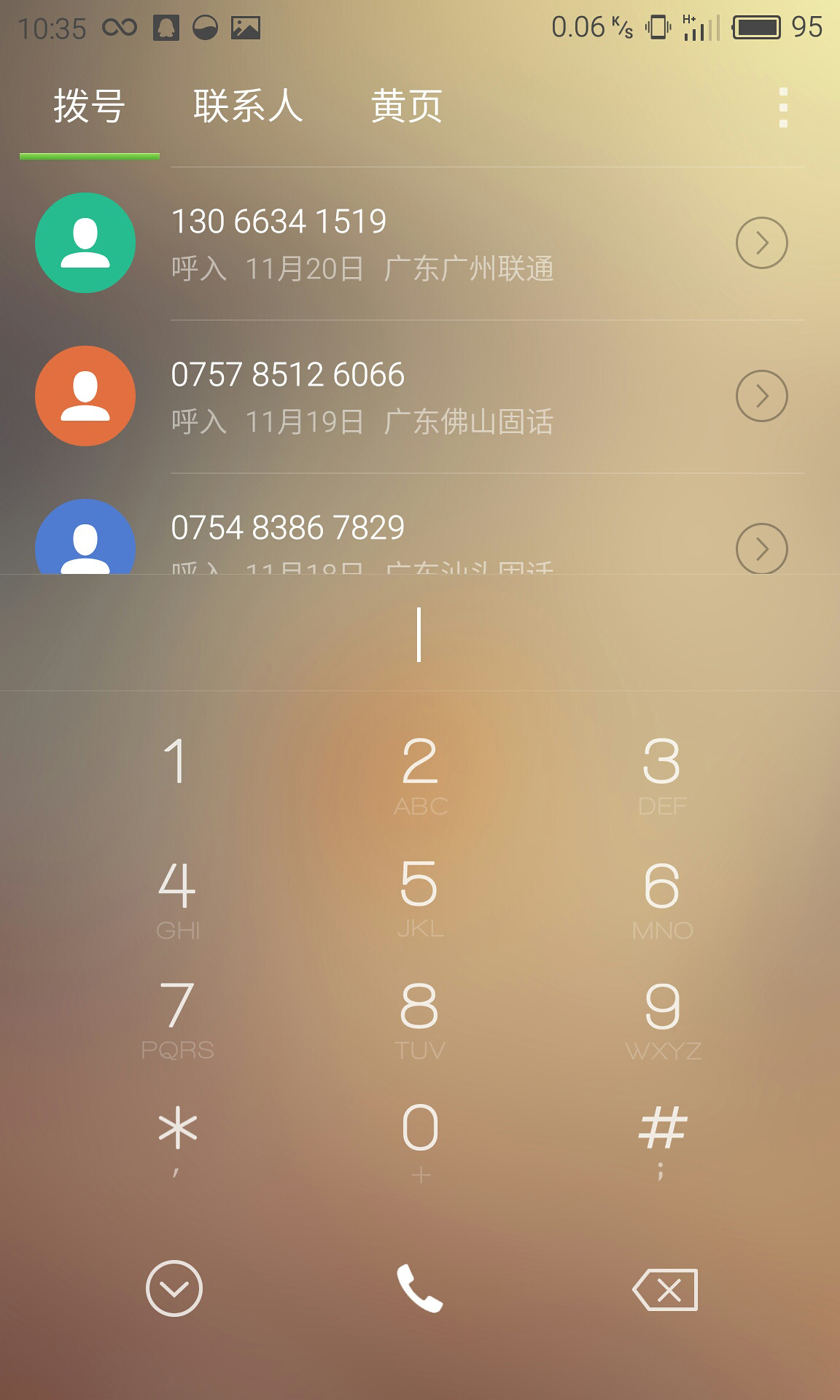Screen dimensions: 840x1400
Task: Open details arrow for 130 6634 1519
Action: [761, 243]
